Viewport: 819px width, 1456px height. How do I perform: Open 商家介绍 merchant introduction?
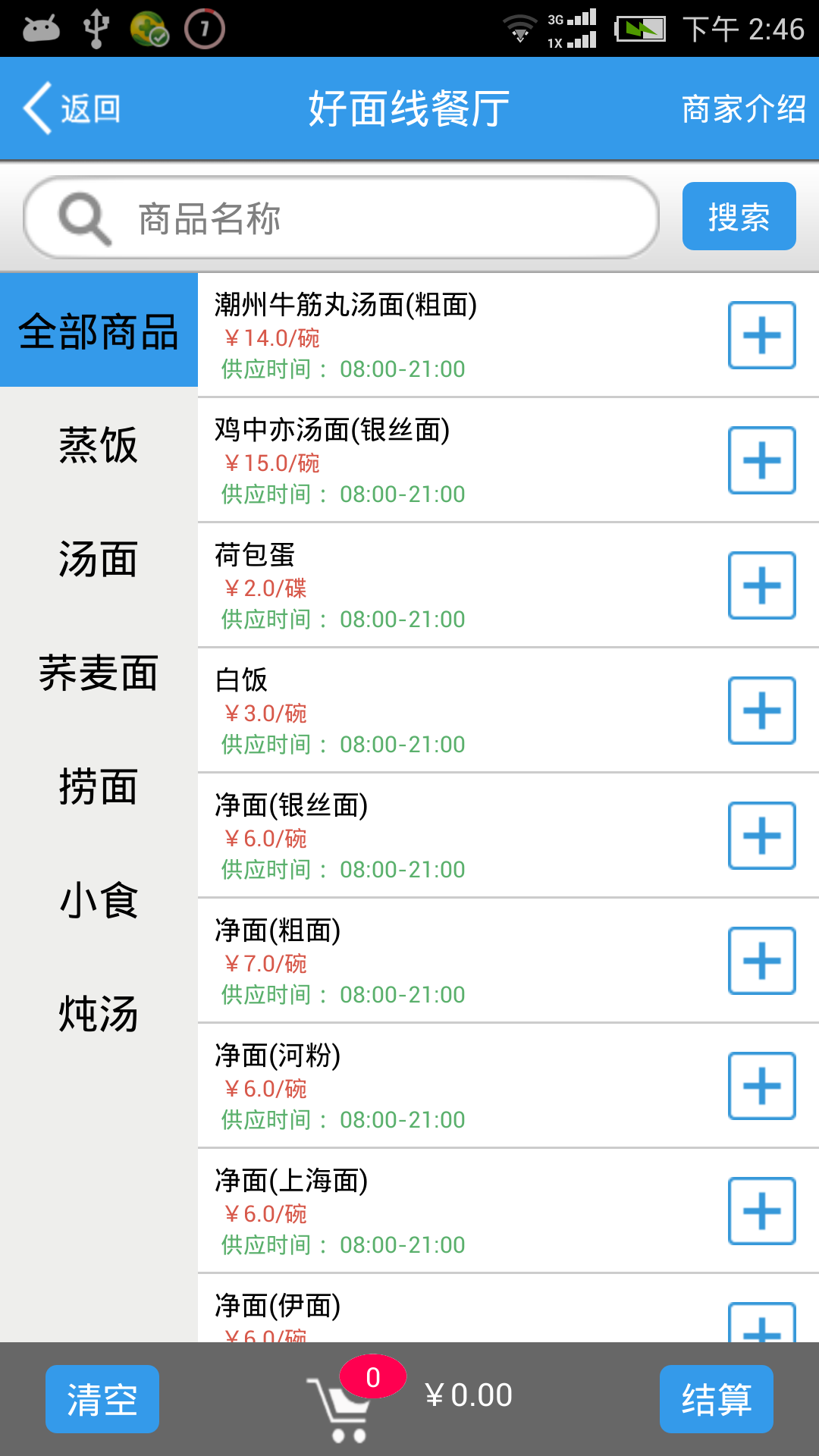743,108
